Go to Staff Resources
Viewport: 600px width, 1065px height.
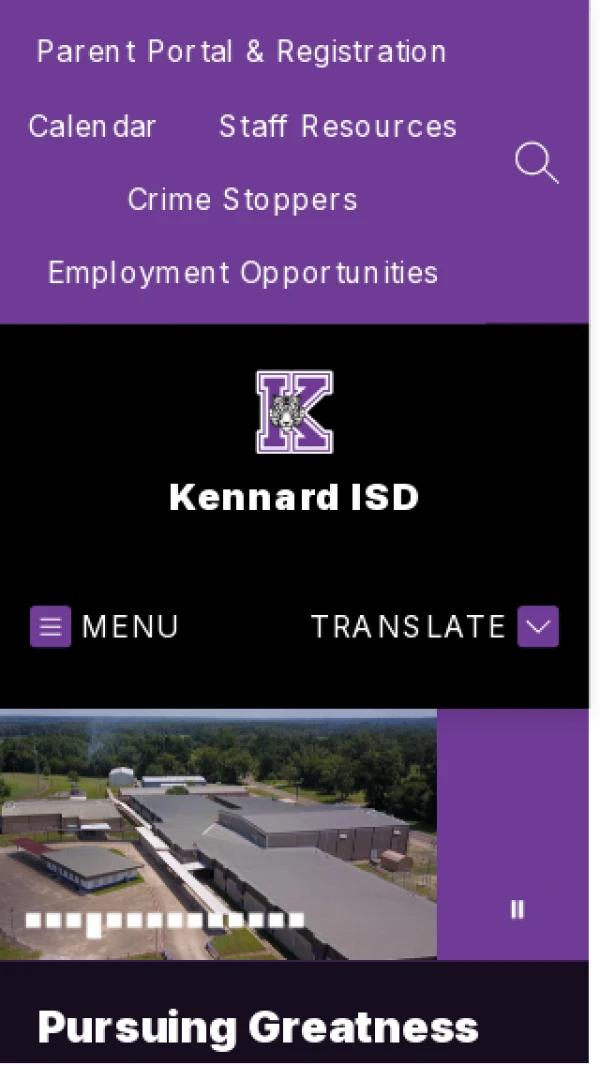(337, 127)
